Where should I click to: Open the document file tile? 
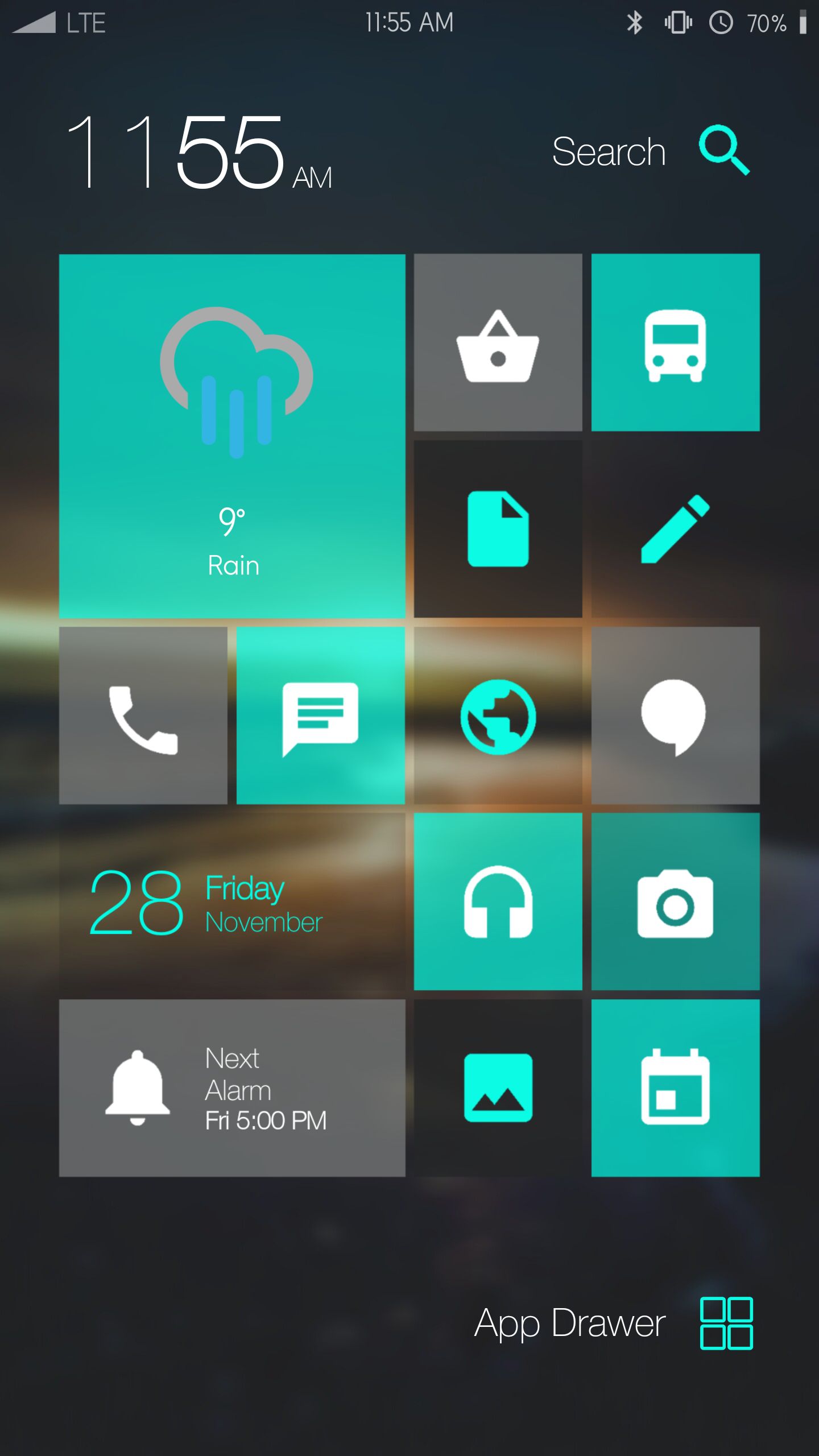pos(498,529)
